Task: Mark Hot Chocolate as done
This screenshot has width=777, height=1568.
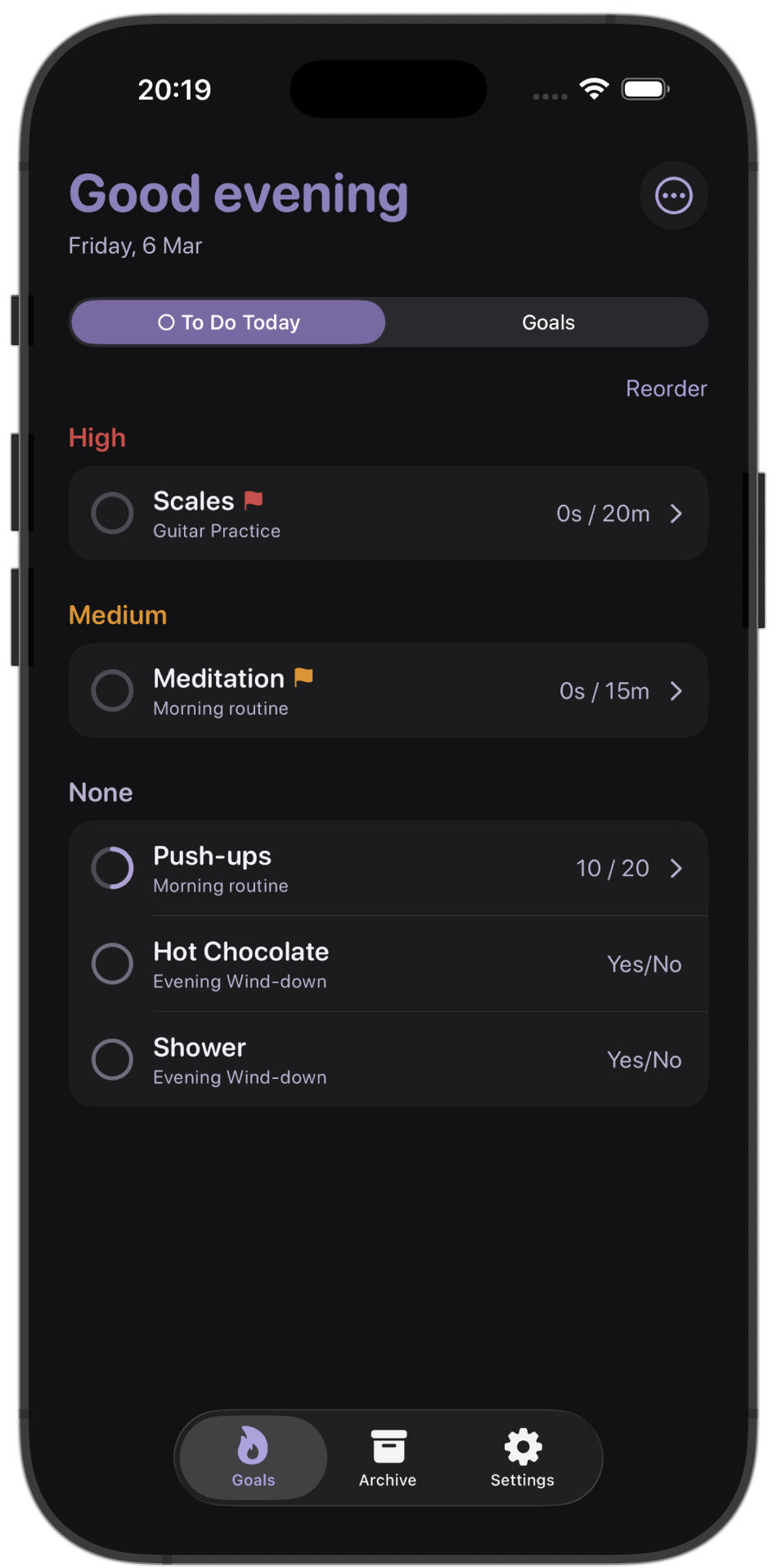Action: [112, 964]
